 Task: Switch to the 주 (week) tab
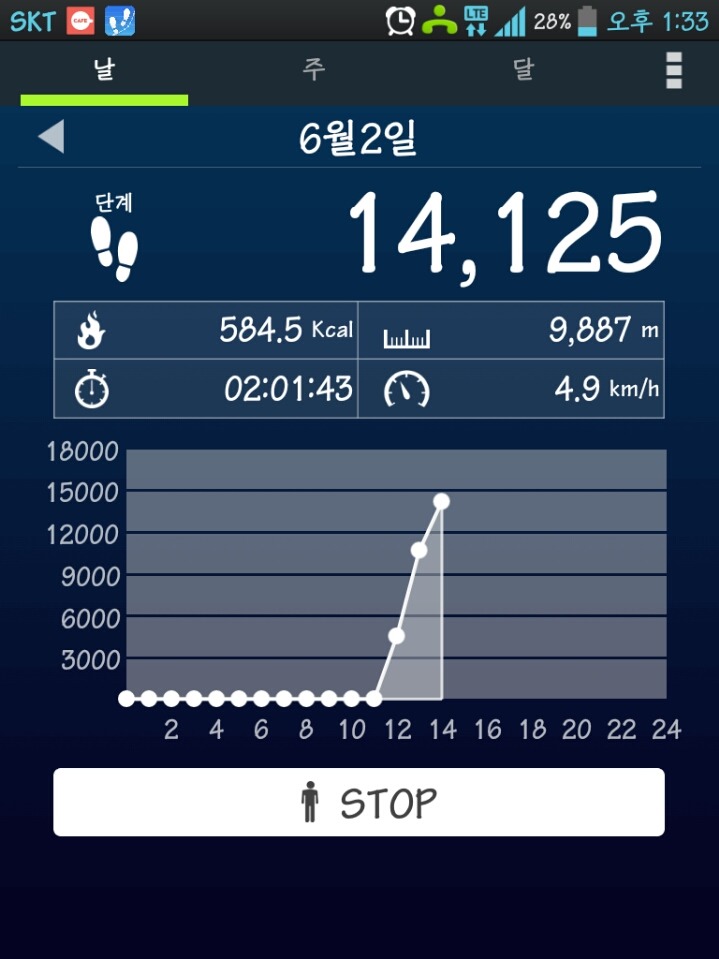pos(314,71)
